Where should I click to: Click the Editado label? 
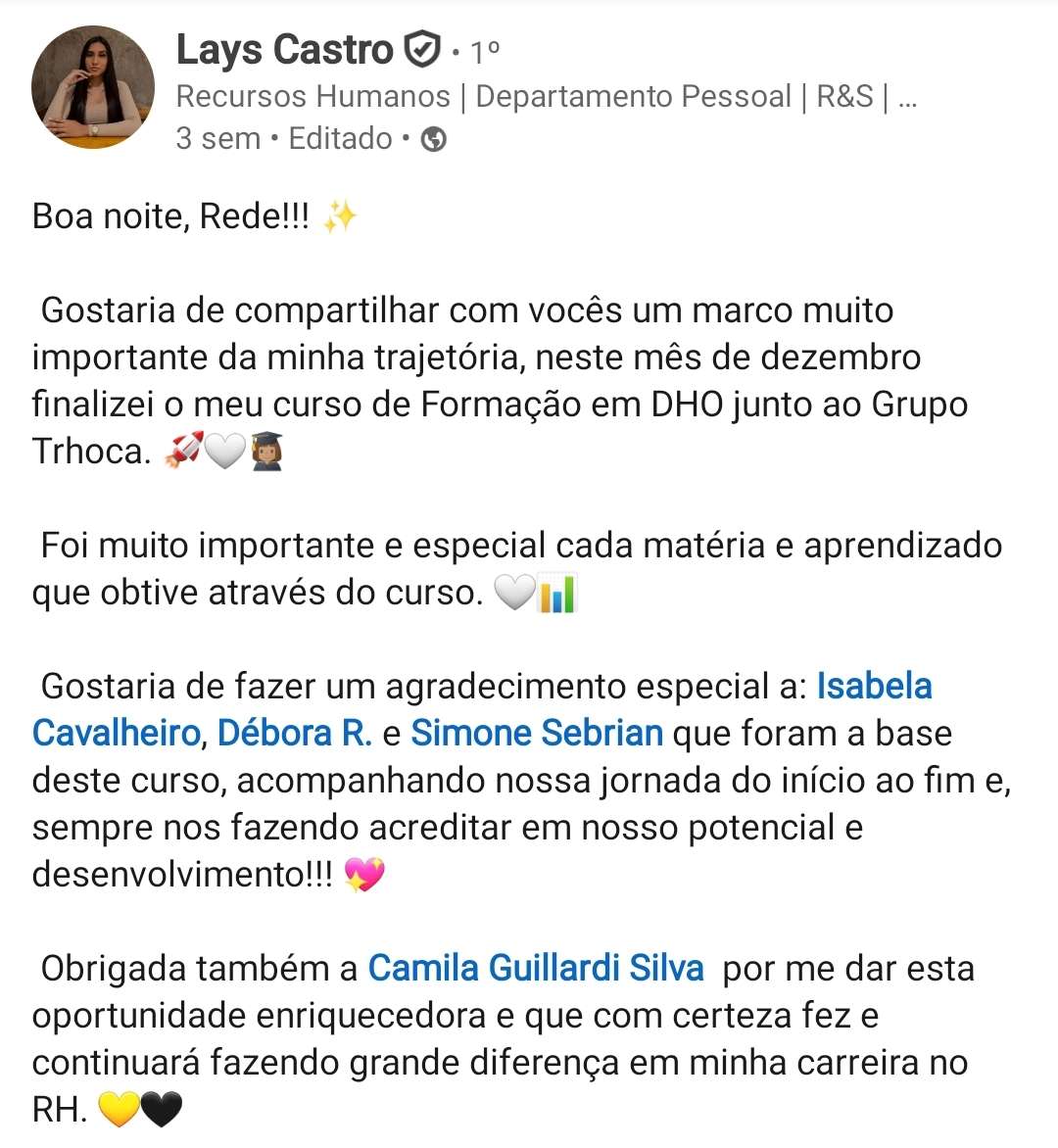tap(338, 138)
